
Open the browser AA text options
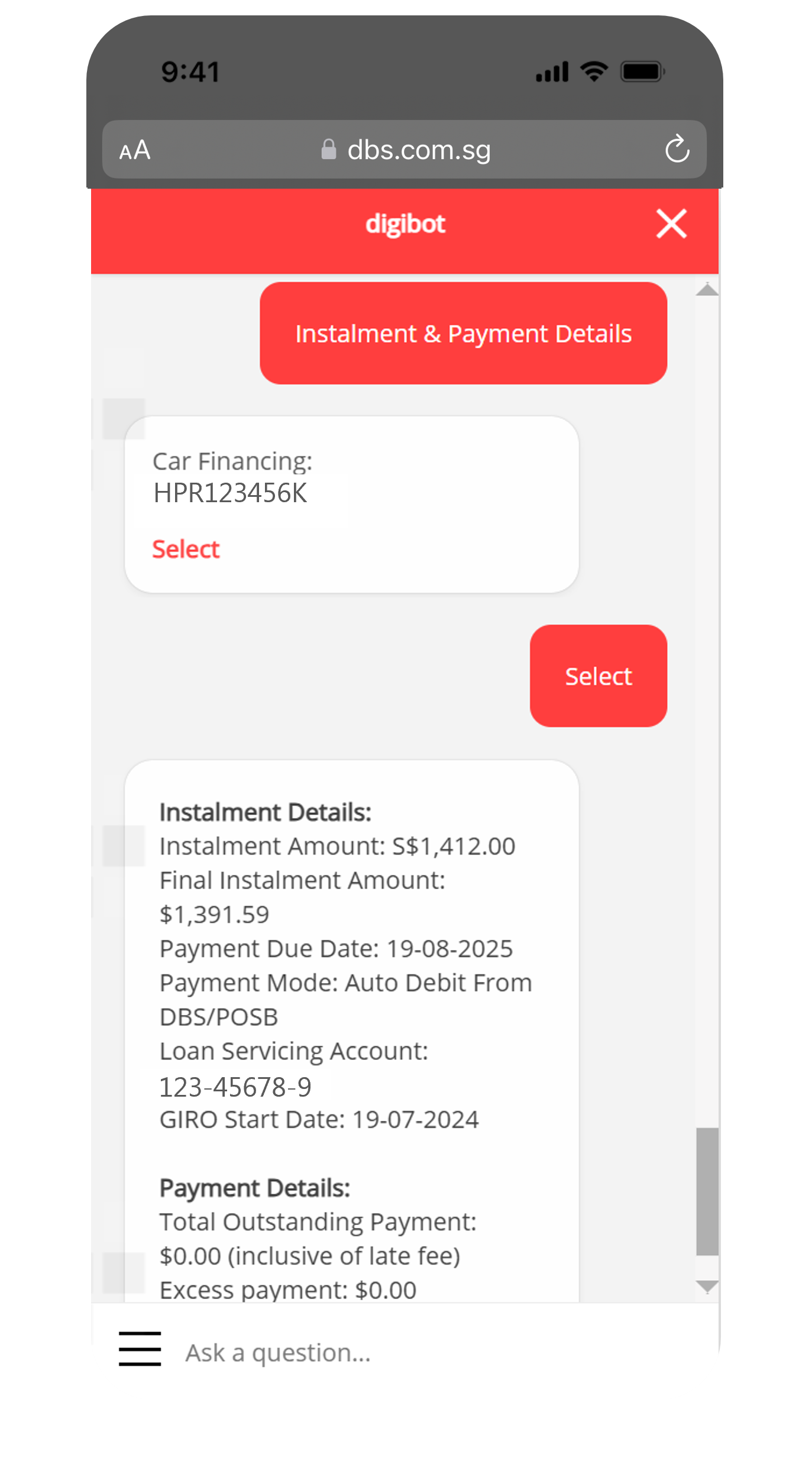point(135,150)
